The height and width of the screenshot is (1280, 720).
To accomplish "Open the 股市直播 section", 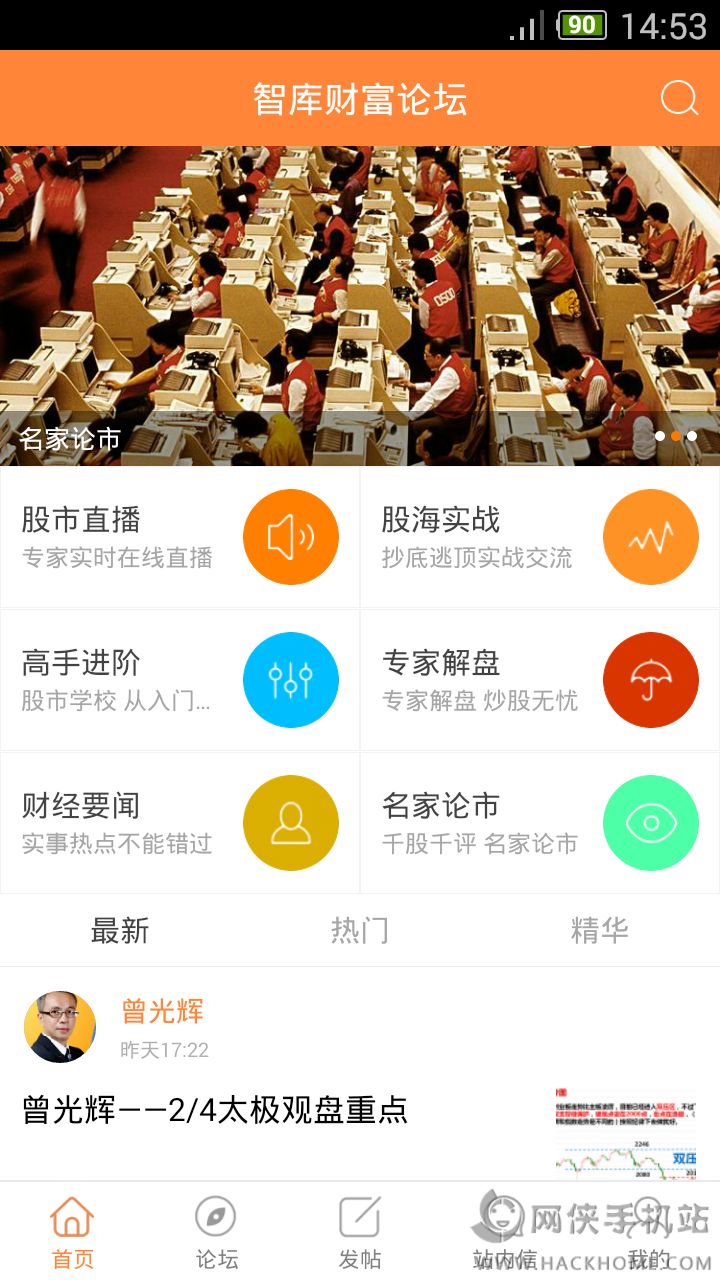I will 180,537.
